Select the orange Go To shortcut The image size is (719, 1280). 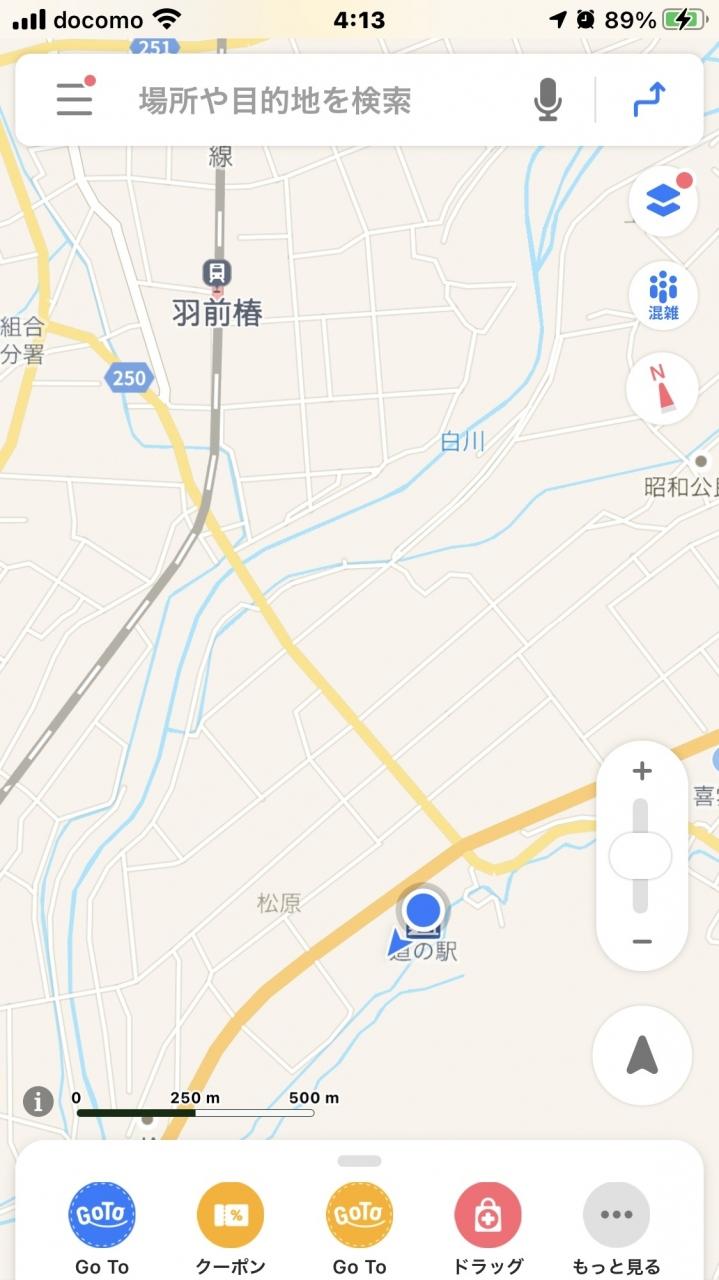(359, 1215)
